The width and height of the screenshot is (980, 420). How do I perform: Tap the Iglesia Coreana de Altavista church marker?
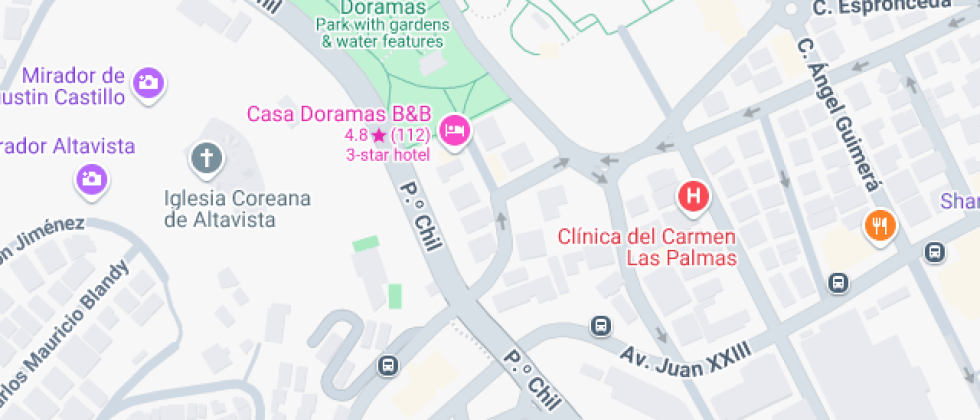tap(206, 157)
